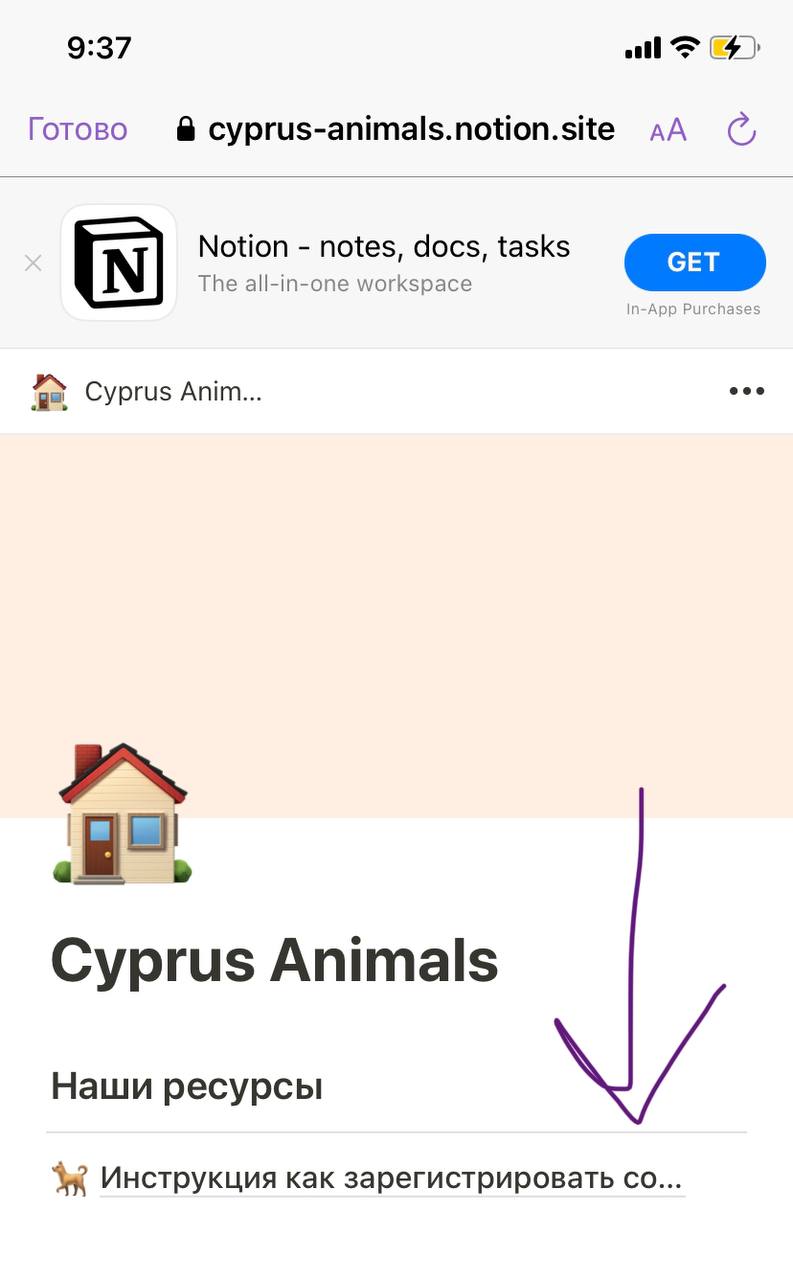Tap Готово to close the browser
The height and width of the screenshot is (1280, 793).
tap(78, 129)
